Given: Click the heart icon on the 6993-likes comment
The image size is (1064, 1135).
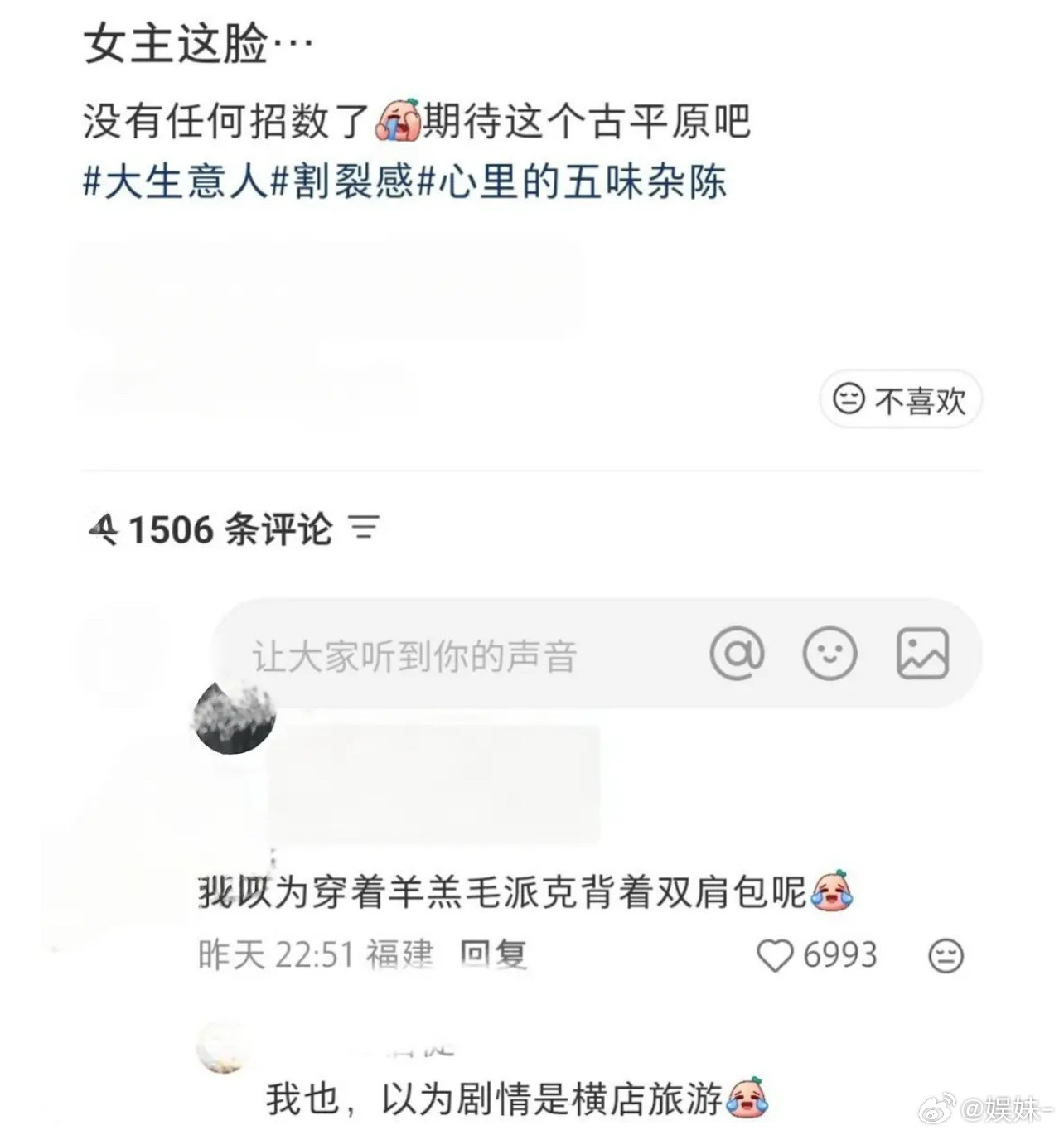Looking at the screenshot, I should click(x=775, y=956).
